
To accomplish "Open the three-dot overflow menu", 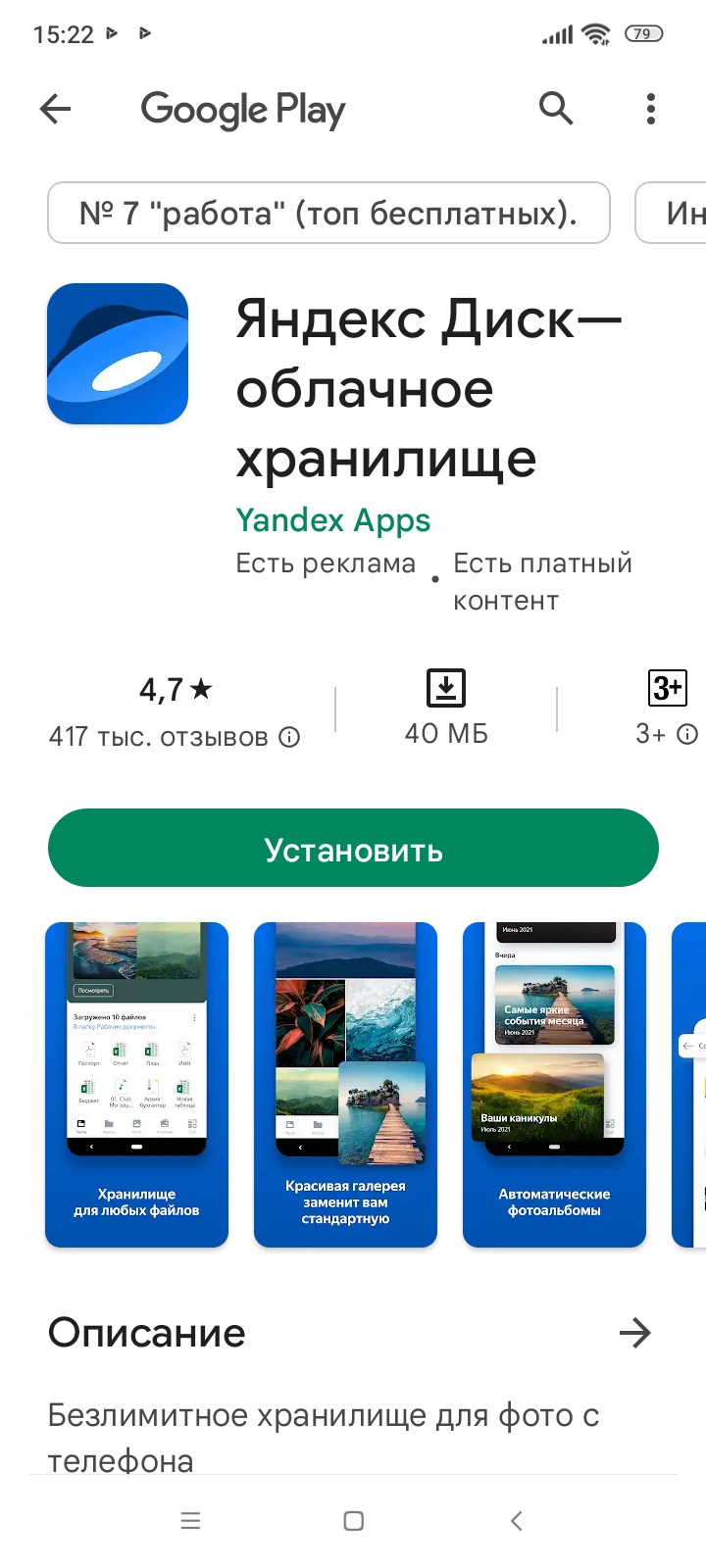I will 650,109.
